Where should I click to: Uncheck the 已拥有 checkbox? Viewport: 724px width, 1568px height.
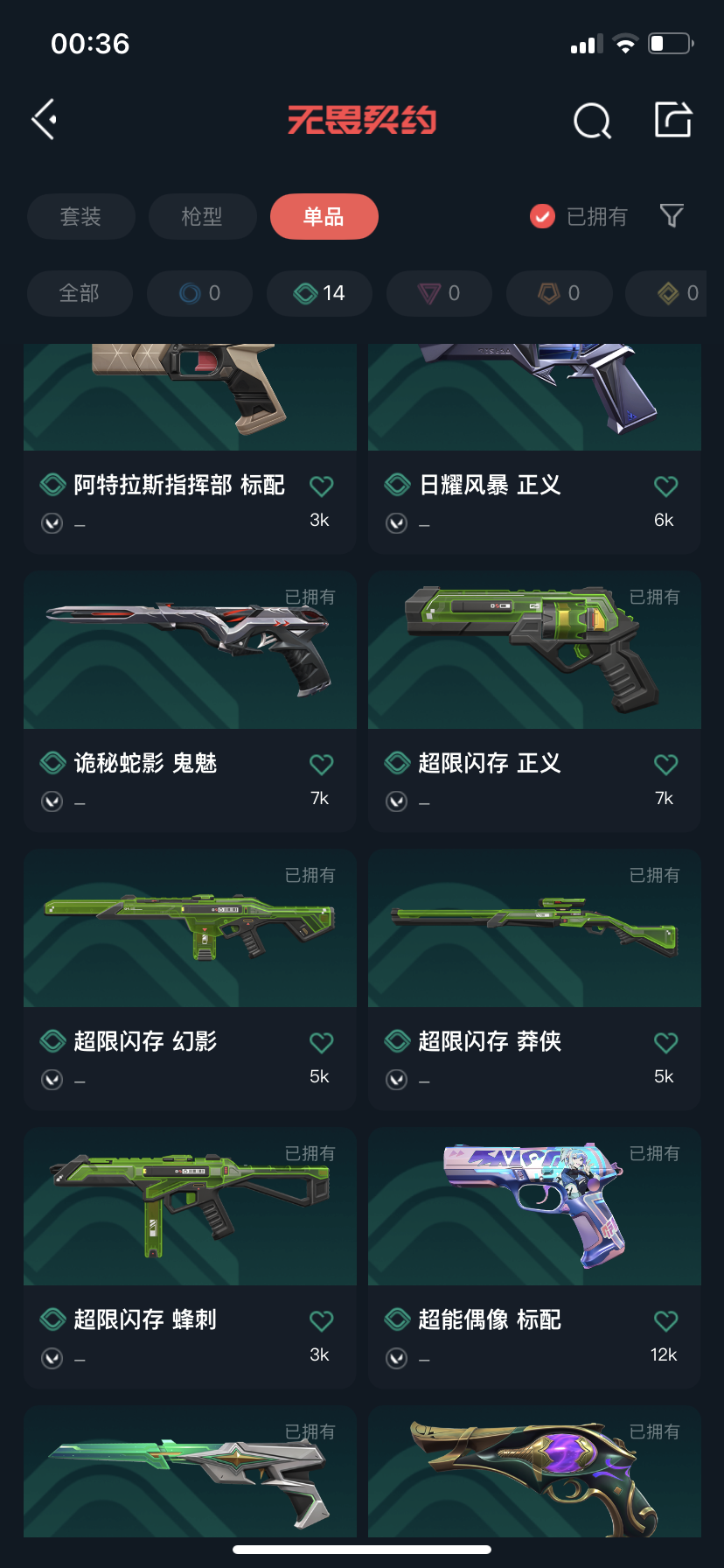(543, 216)
